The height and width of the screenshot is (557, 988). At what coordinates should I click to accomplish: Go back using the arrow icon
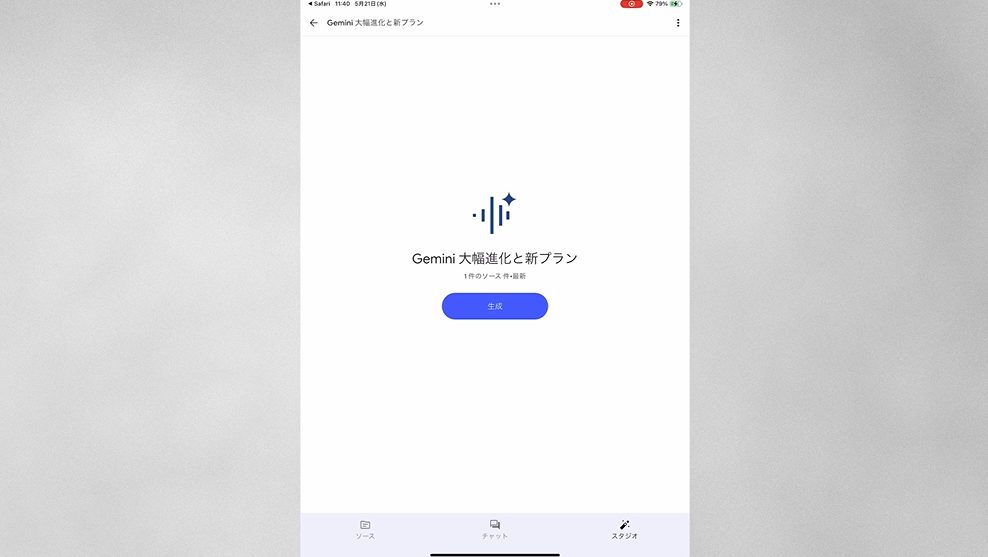314,22
